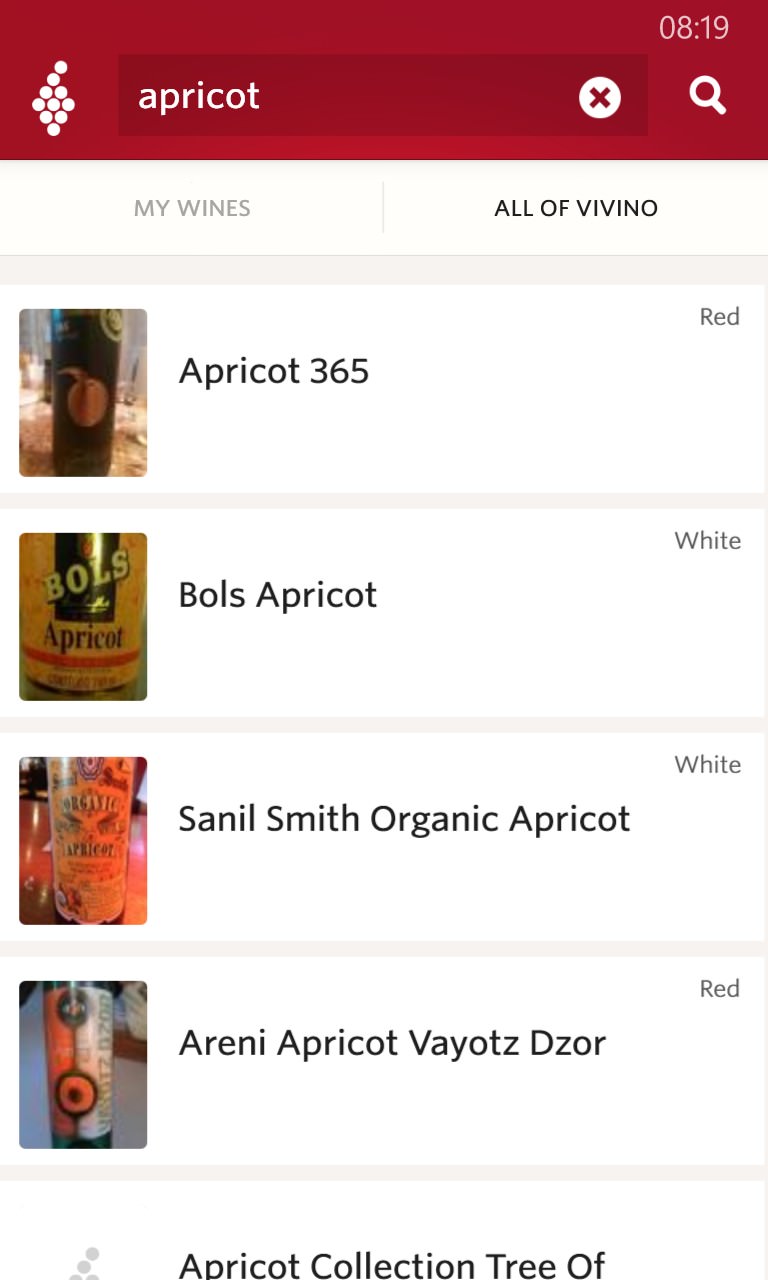Tap the magnifier search icon
The height and width of the screenshot is (1280, 768).
707,96
